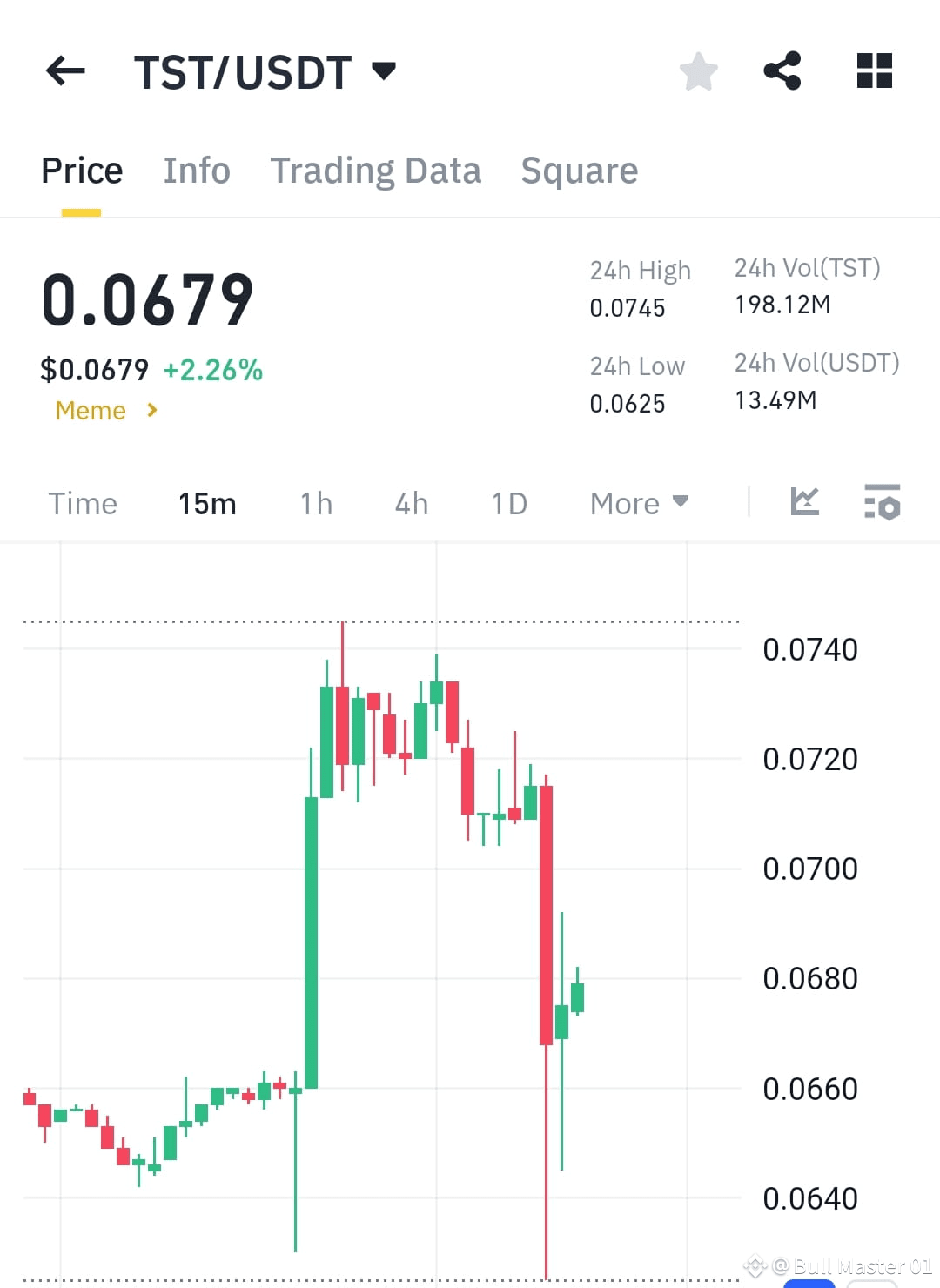The width and height of the screenshot is (940, 1288).
Task: Expand the More timeframe dropdown
Action: click(638, 503)
